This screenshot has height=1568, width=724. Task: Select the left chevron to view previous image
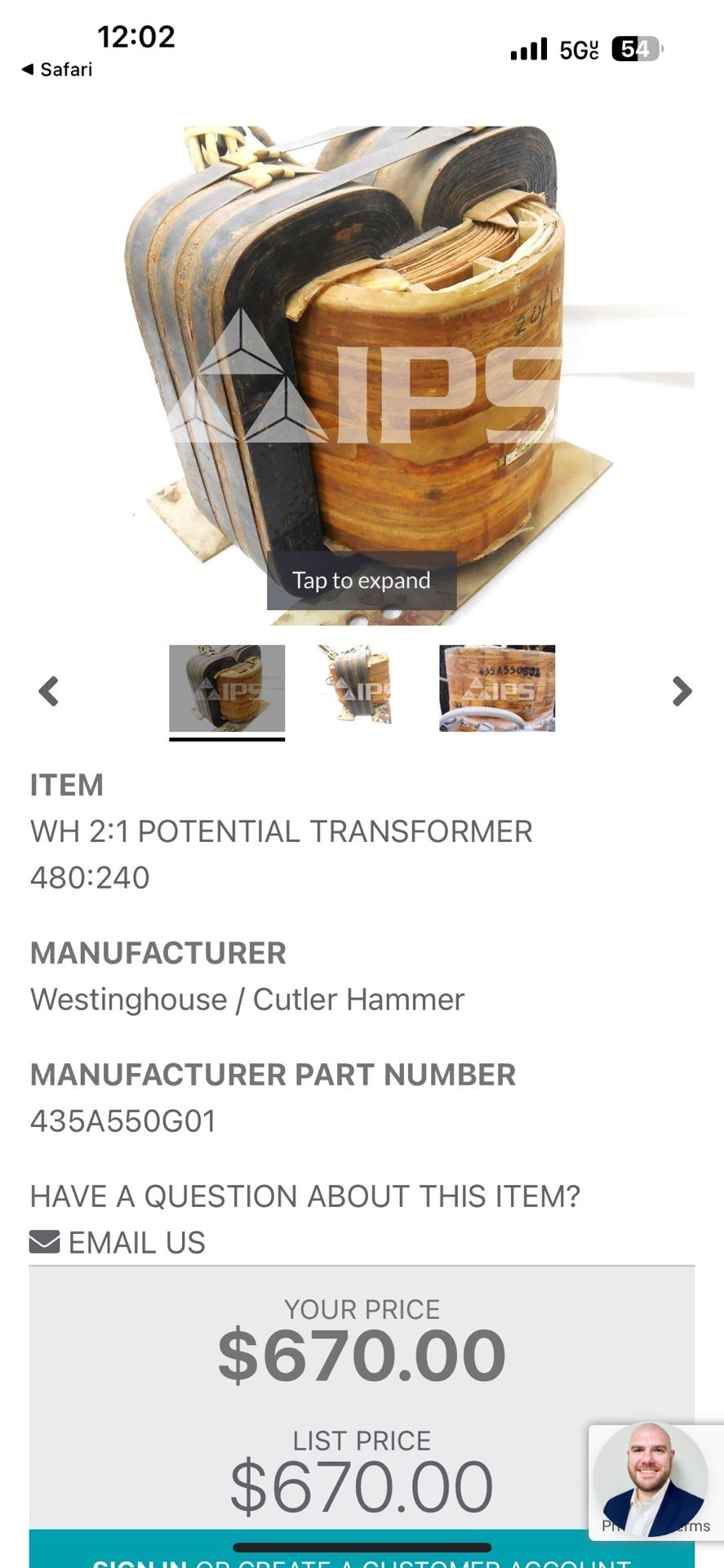[x=49, y=692]
